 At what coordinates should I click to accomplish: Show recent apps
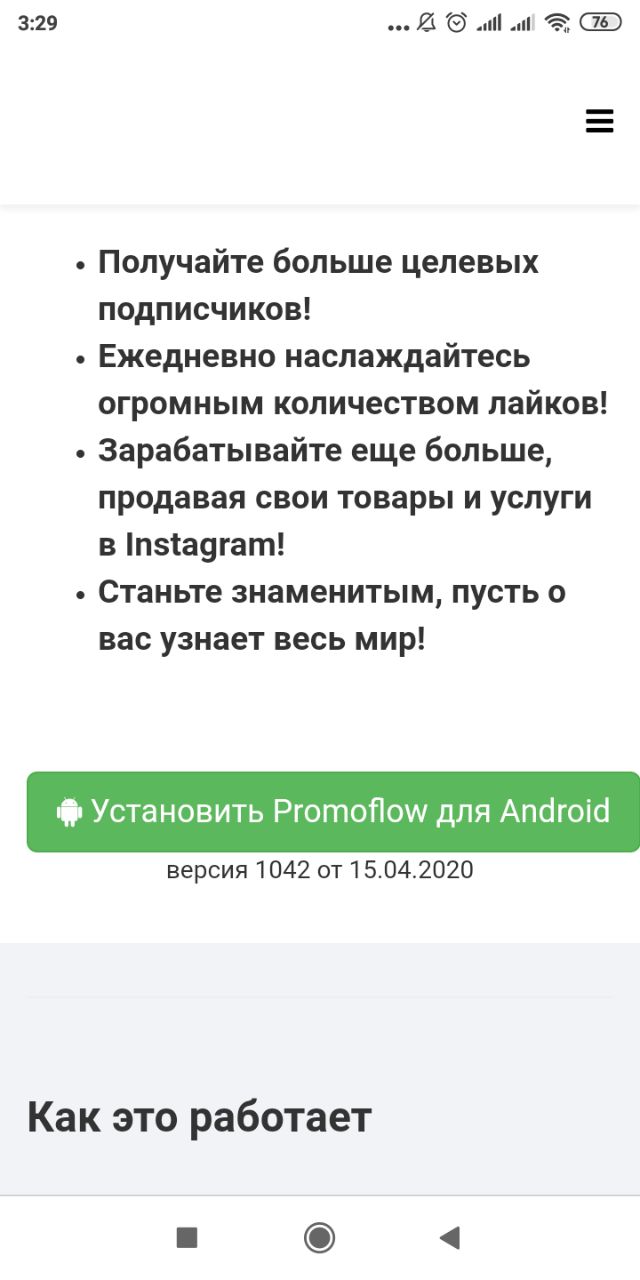click(187, 1238)
